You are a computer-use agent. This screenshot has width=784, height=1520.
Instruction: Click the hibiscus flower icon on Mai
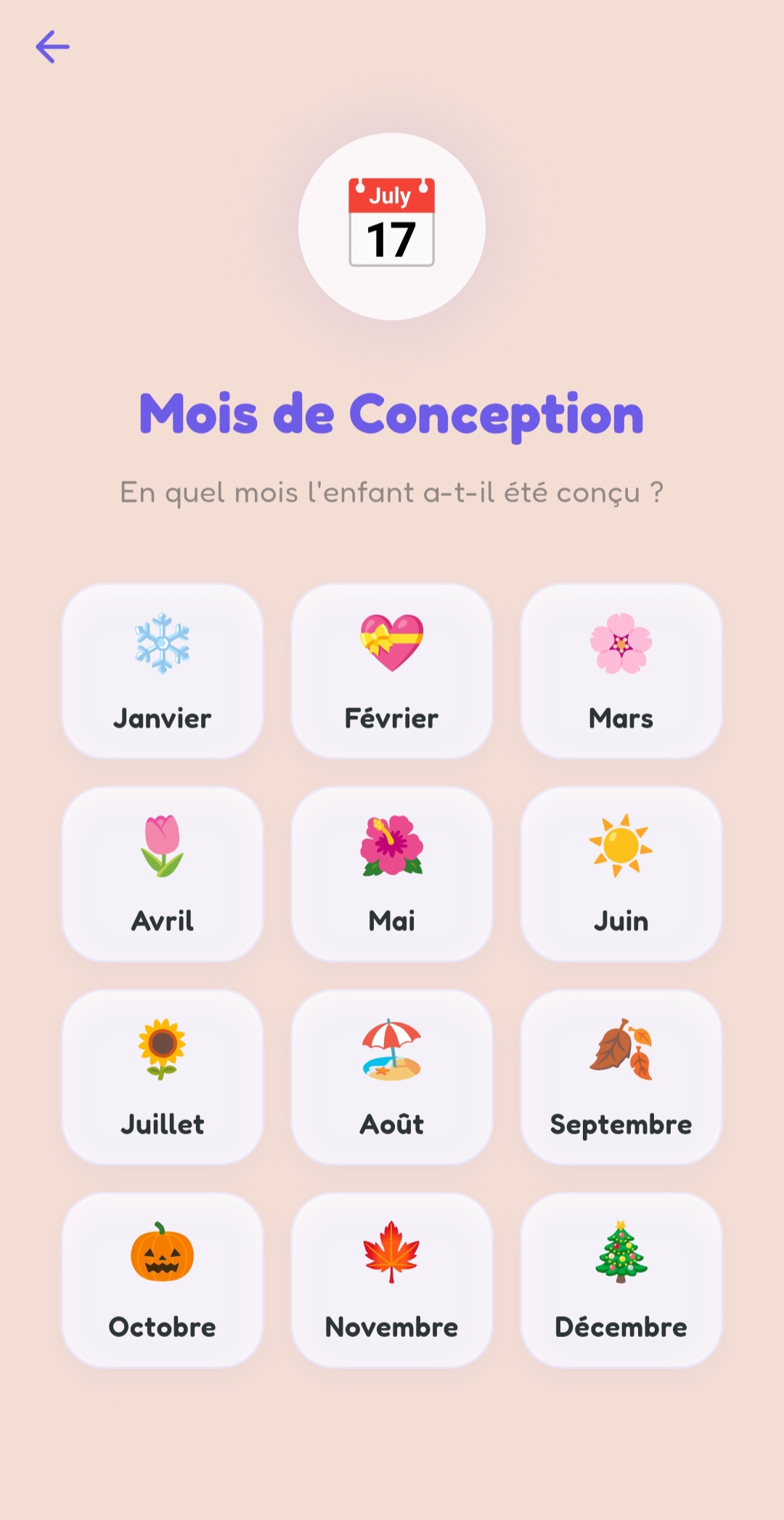point(391,850)
